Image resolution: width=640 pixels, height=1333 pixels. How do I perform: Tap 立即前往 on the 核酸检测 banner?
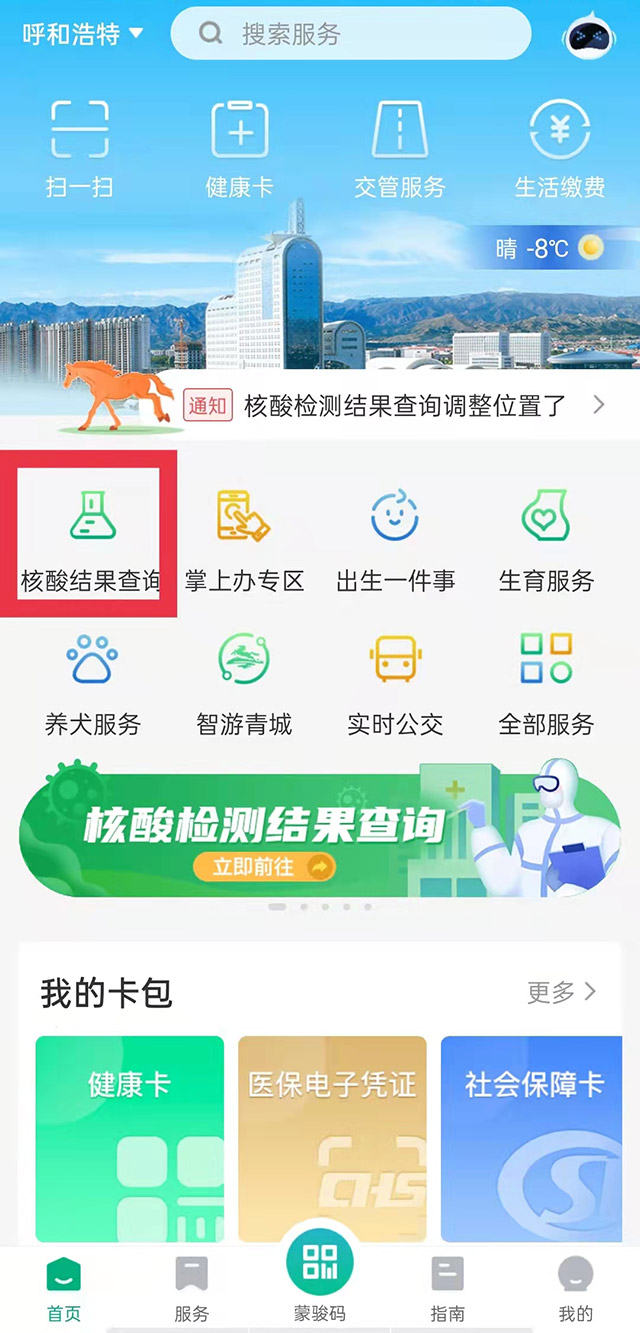272,867
